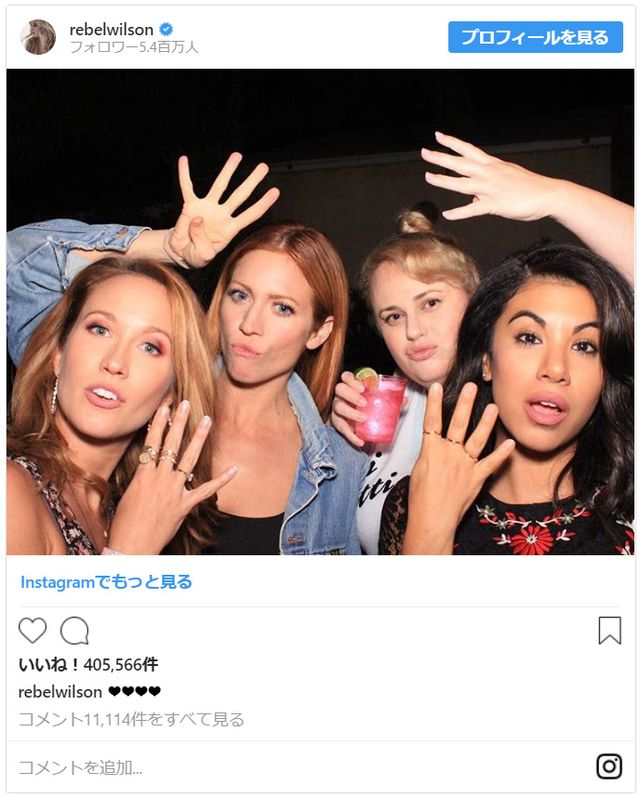This screenshot has height=797, width=640.
Task: Open rebelwilson's profile avatar
Action: pos(37,37)
